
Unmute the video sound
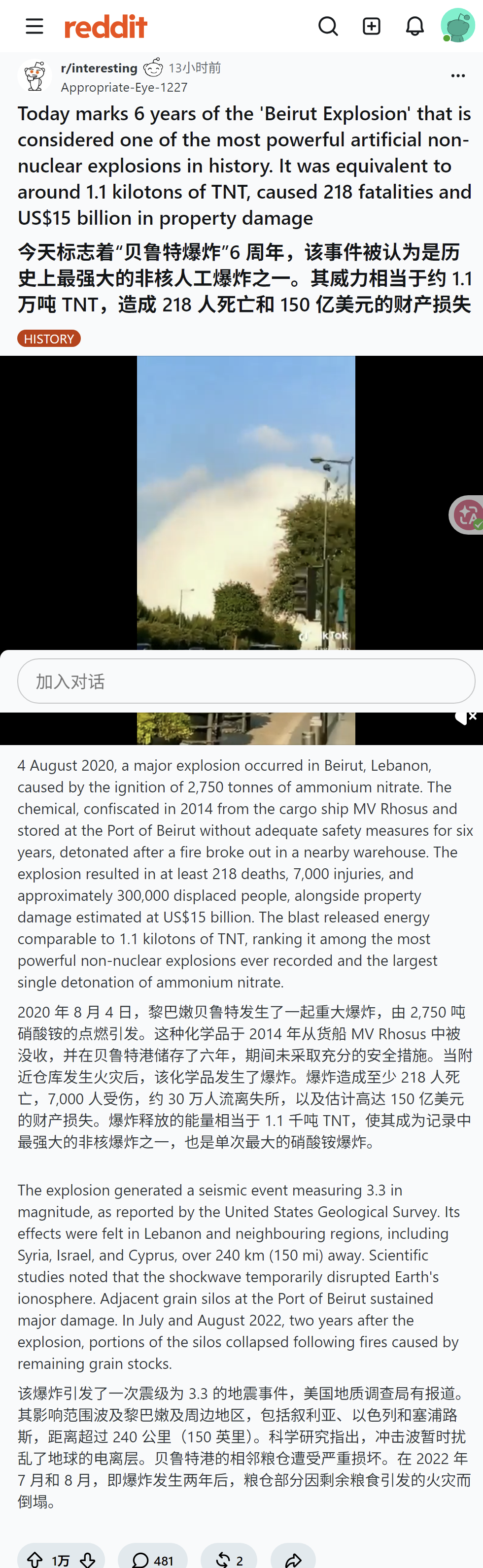tap(466, 717)
